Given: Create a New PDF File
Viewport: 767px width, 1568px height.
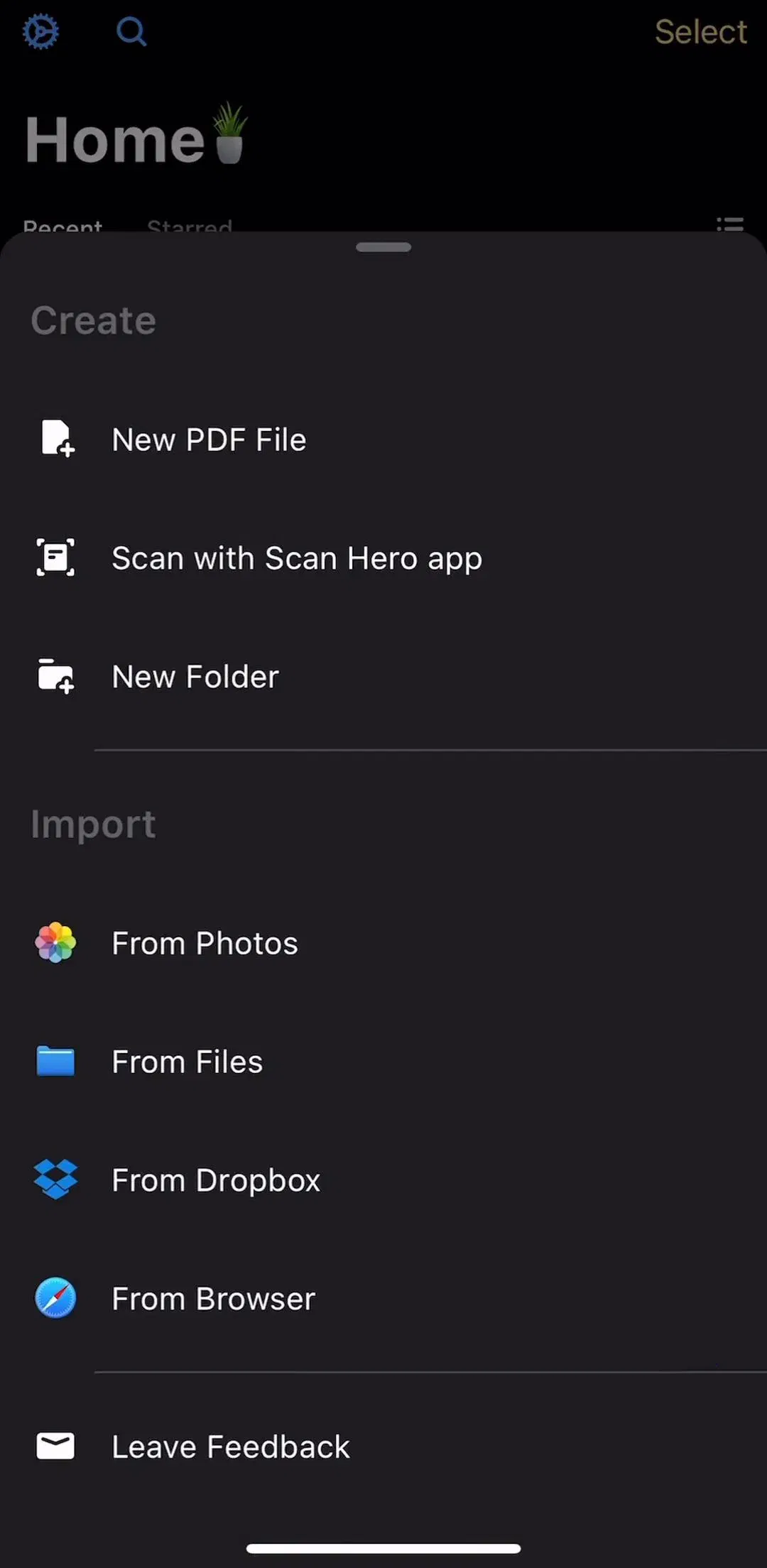Looking at the screenshot, I should coord(383,440).
